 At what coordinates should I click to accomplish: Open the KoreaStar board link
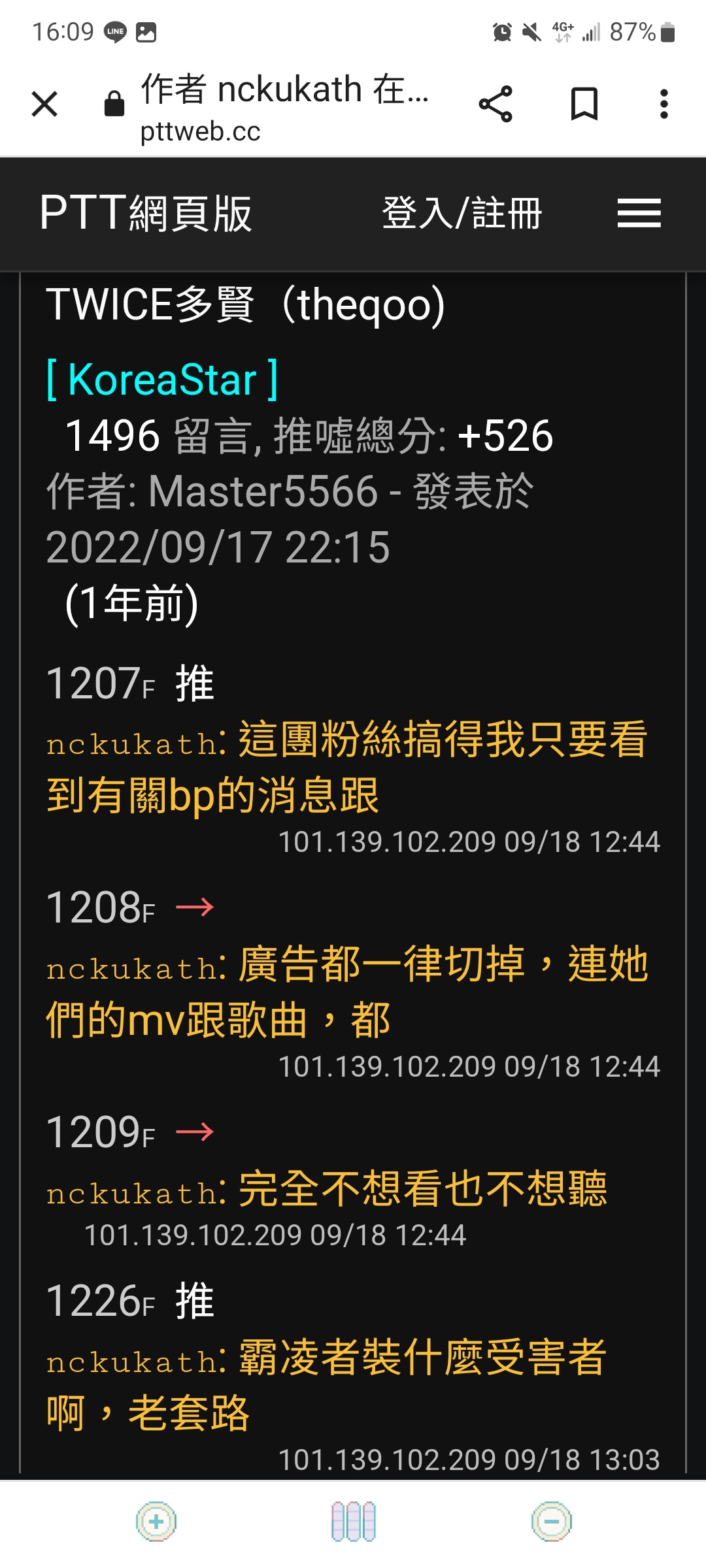click(162, 380)
